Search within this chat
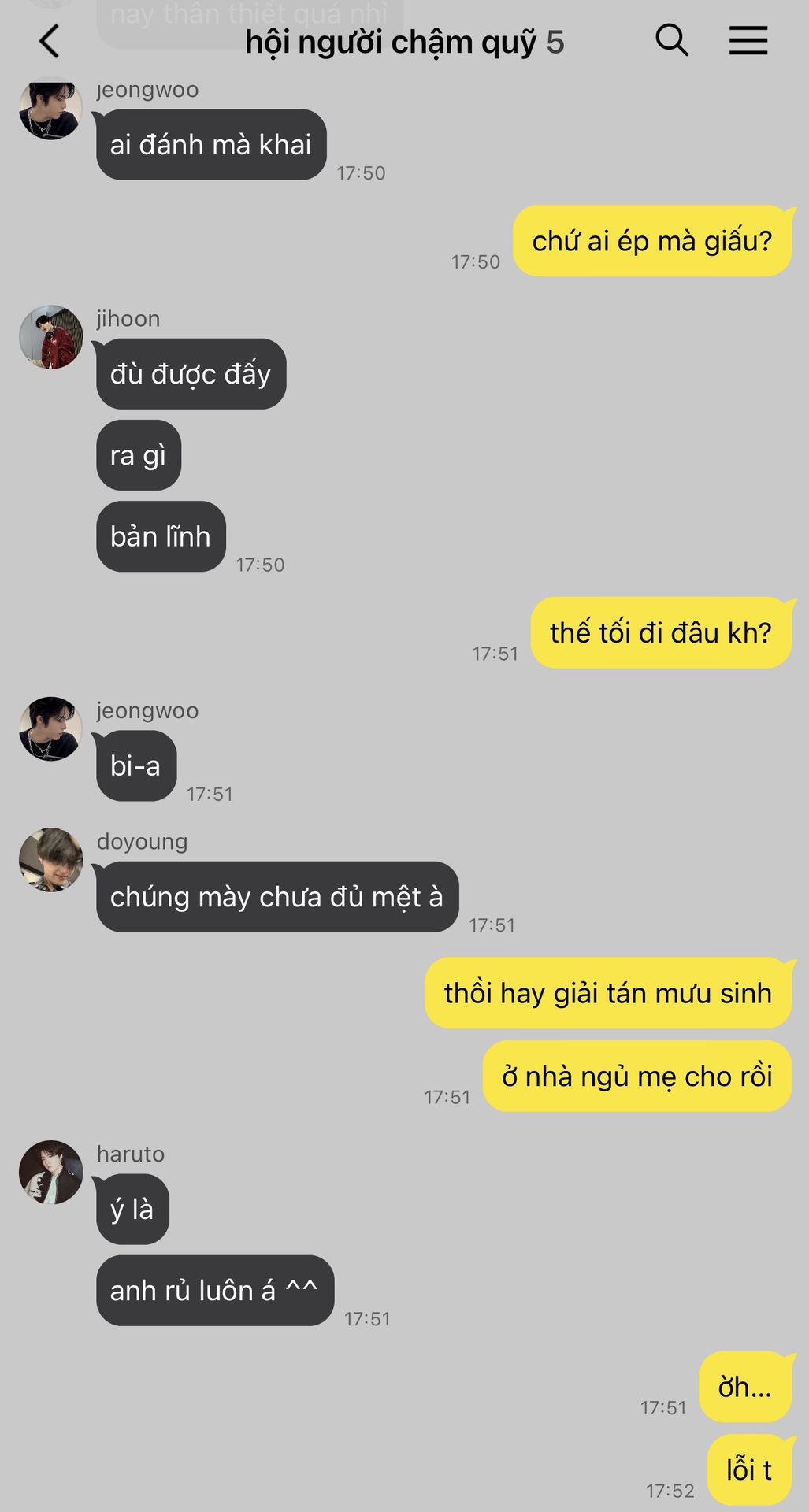The image size is (809, 1512). pos(671,40)
